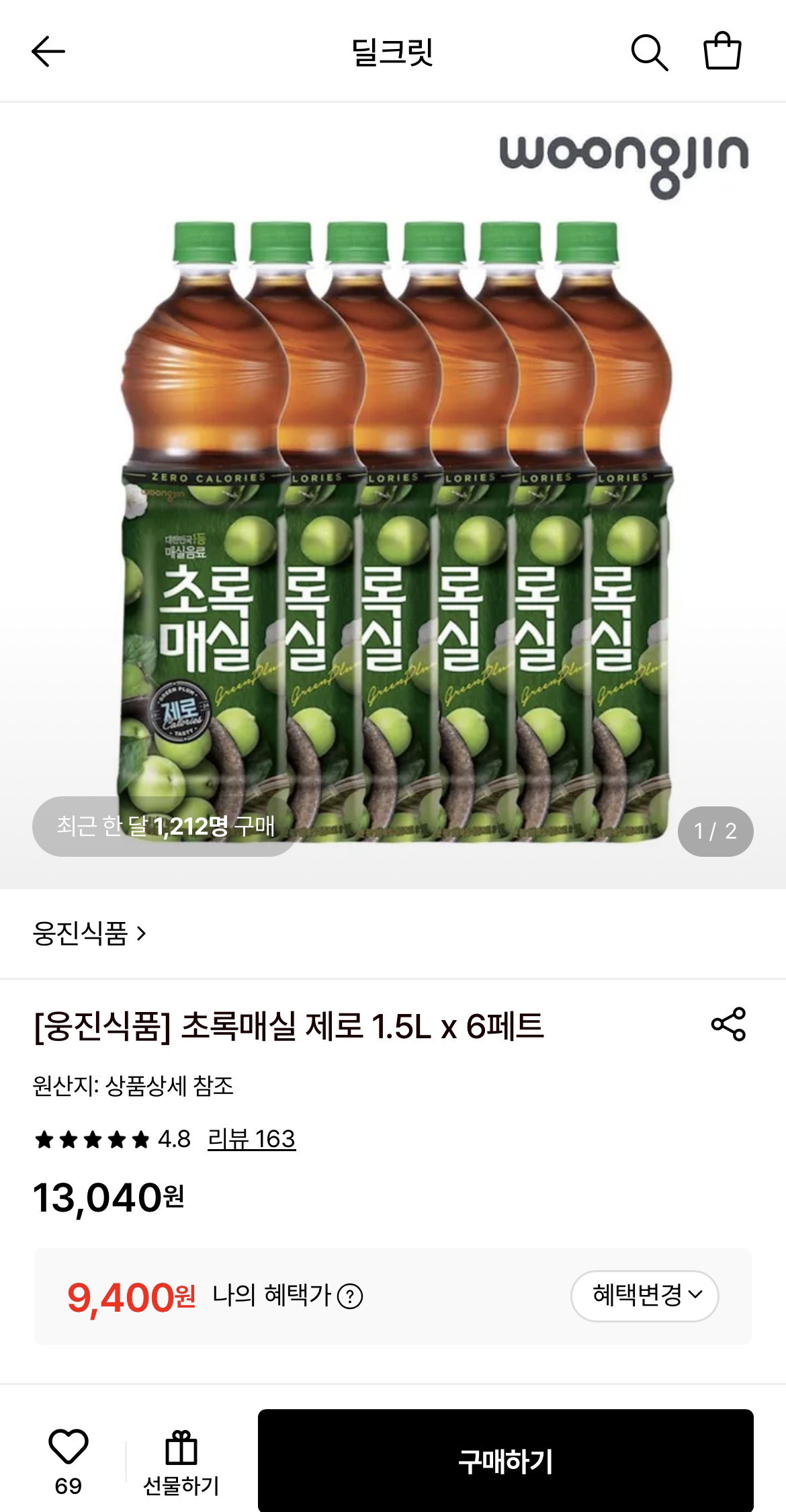Screen dimensions: 786x1512
Task: Open the search magnifier icon
Action: 649,52
